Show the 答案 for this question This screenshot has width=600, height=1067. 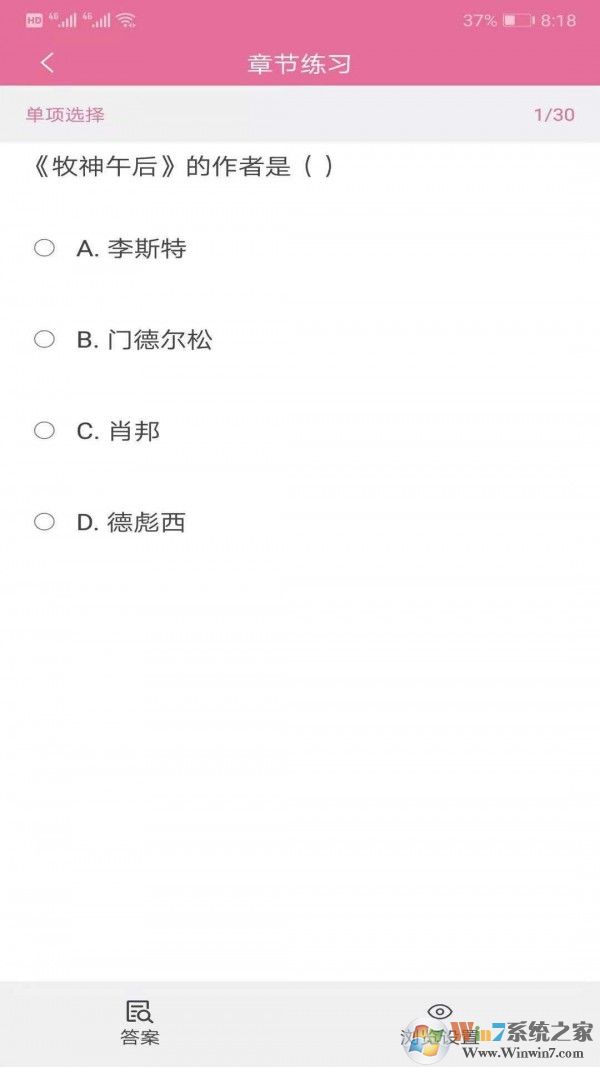pos(140,1022)
